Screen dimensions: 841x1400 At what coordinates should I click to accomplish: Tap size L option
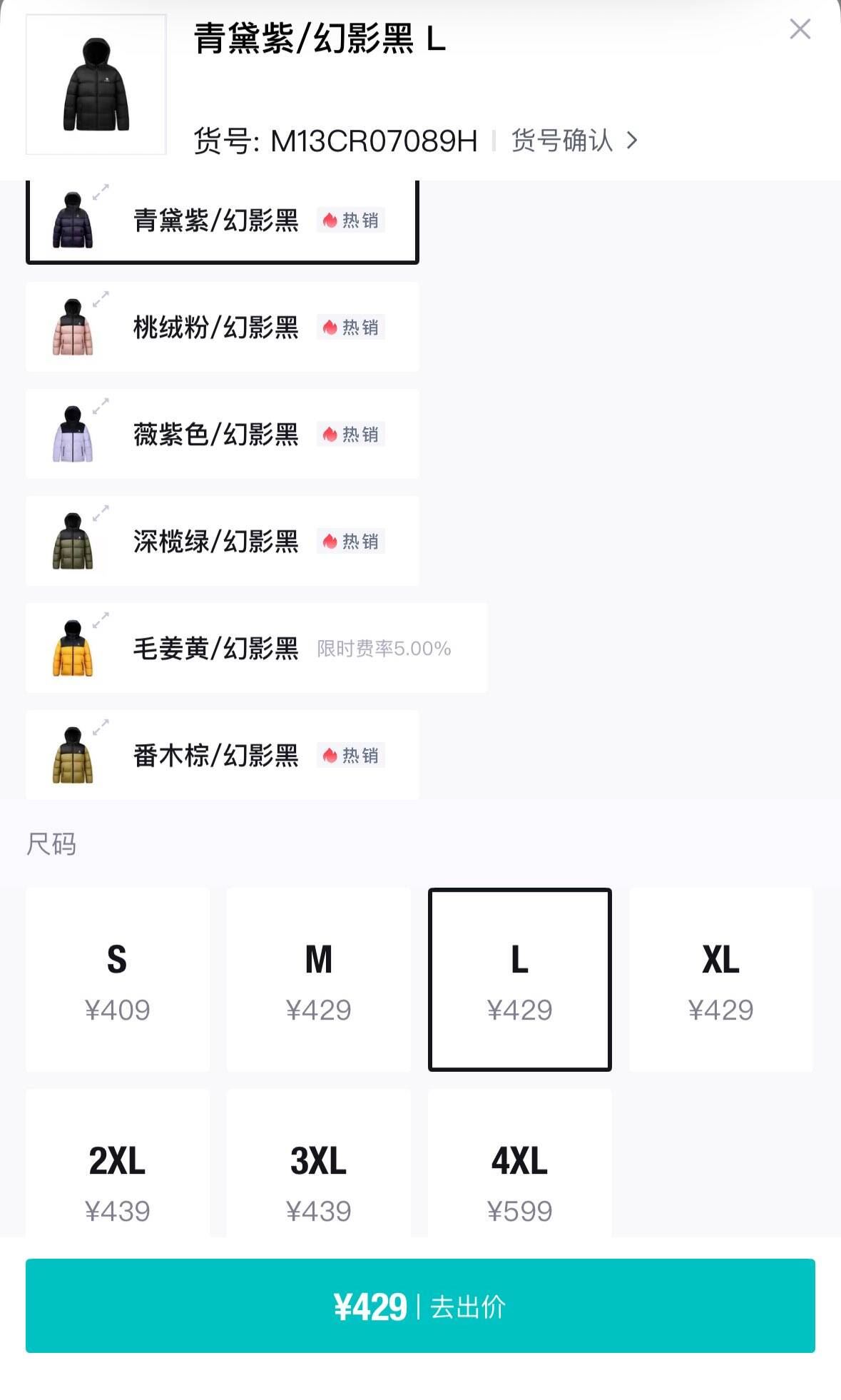[x=520, y=980]
